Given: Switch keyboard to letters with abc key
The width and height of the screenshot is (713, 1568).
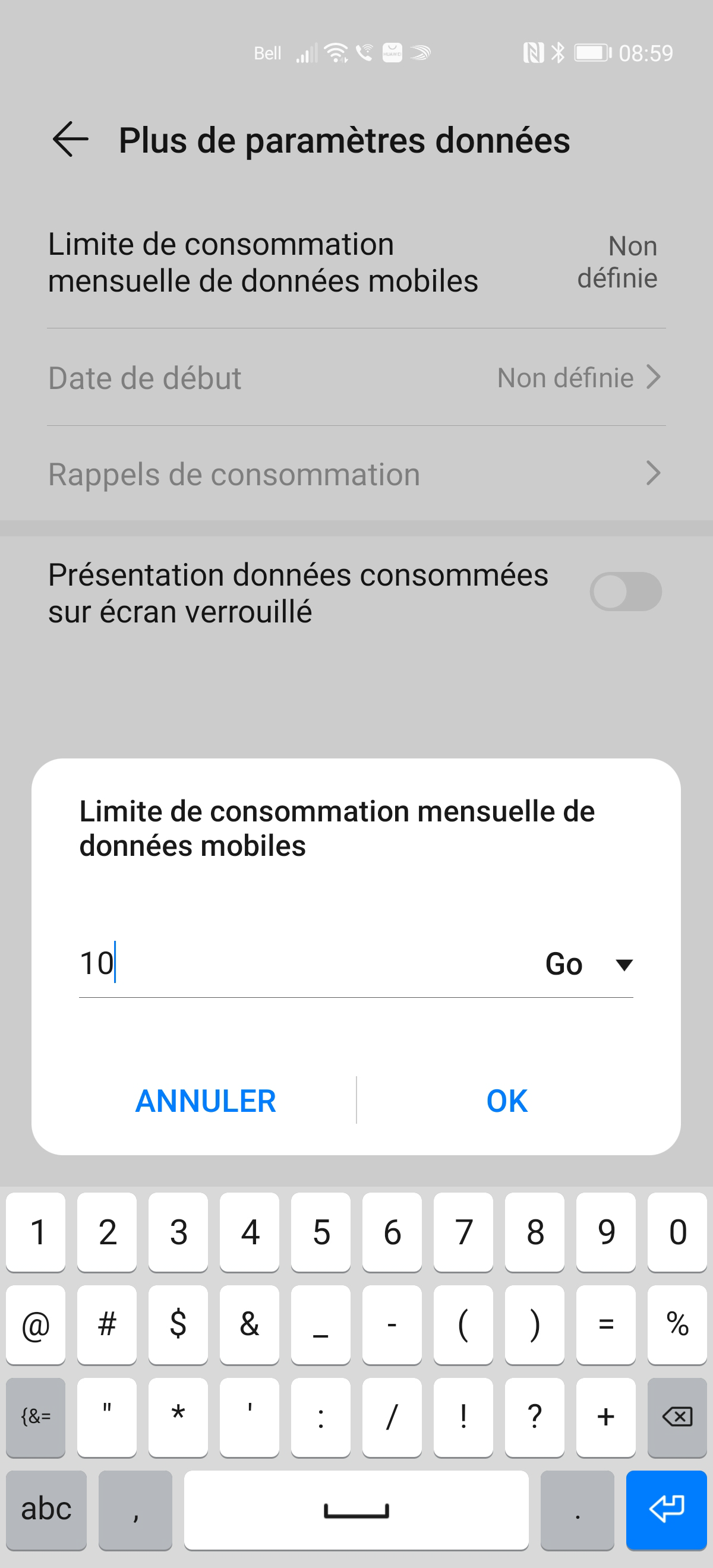Looking at the screenshot, I should [x=46, y=1511].
